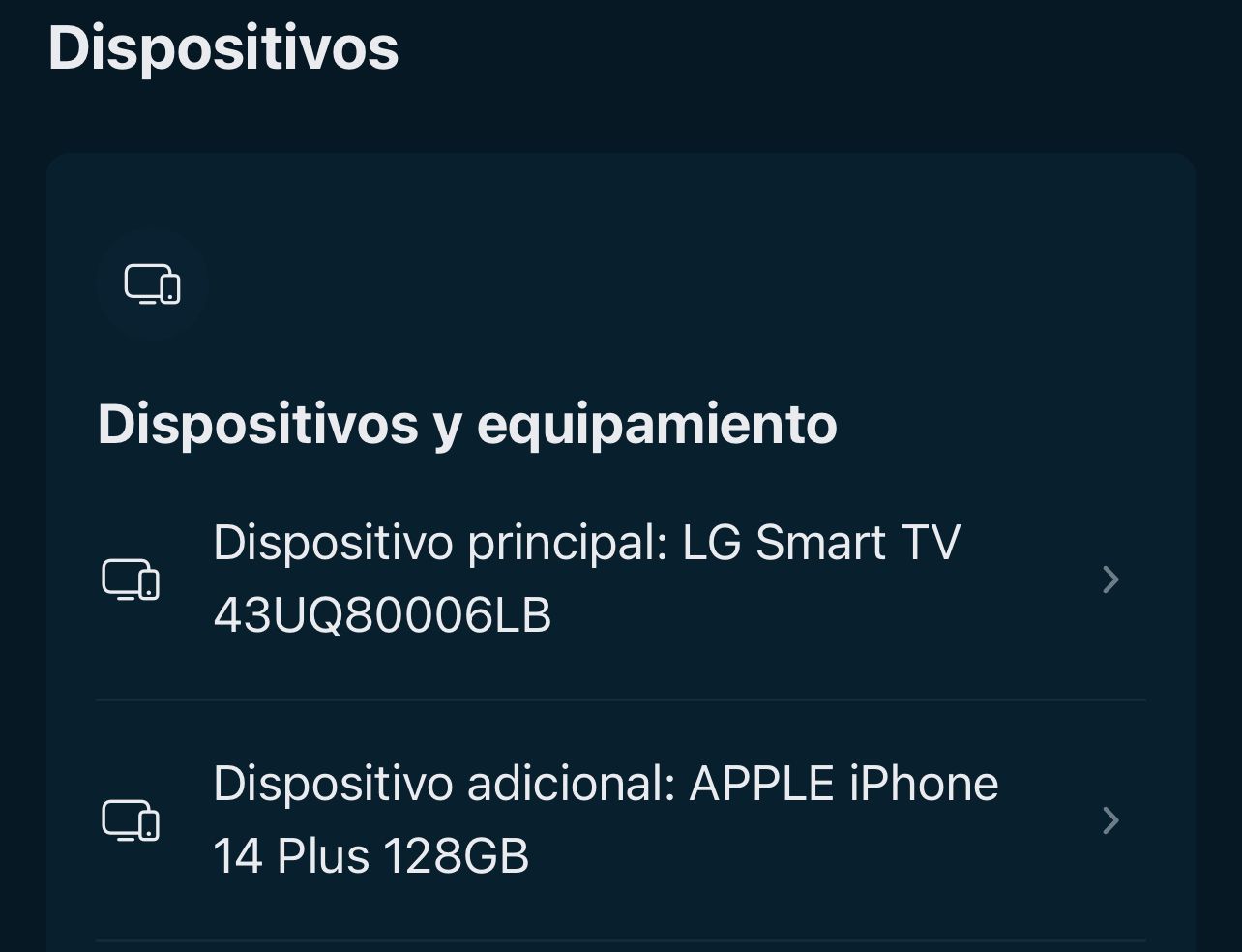
Task: Open the LG Smart TV main device row
Action: click(x=619, y=579)
